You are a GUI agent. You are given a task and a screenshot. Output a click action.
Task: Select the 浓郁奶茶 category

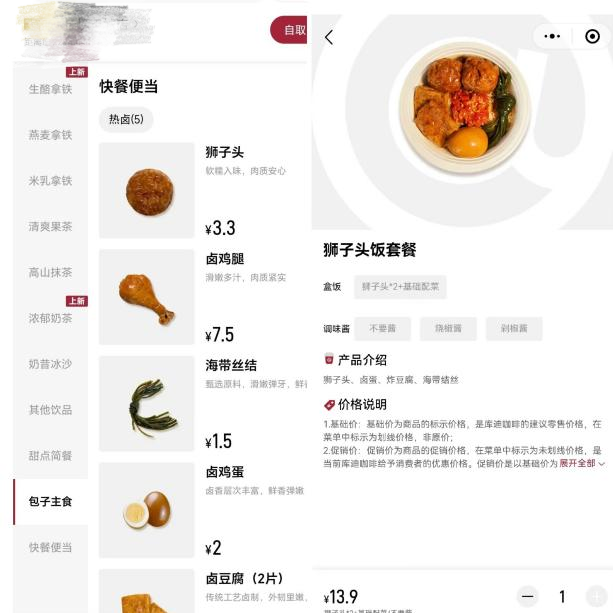click(50, 318)
